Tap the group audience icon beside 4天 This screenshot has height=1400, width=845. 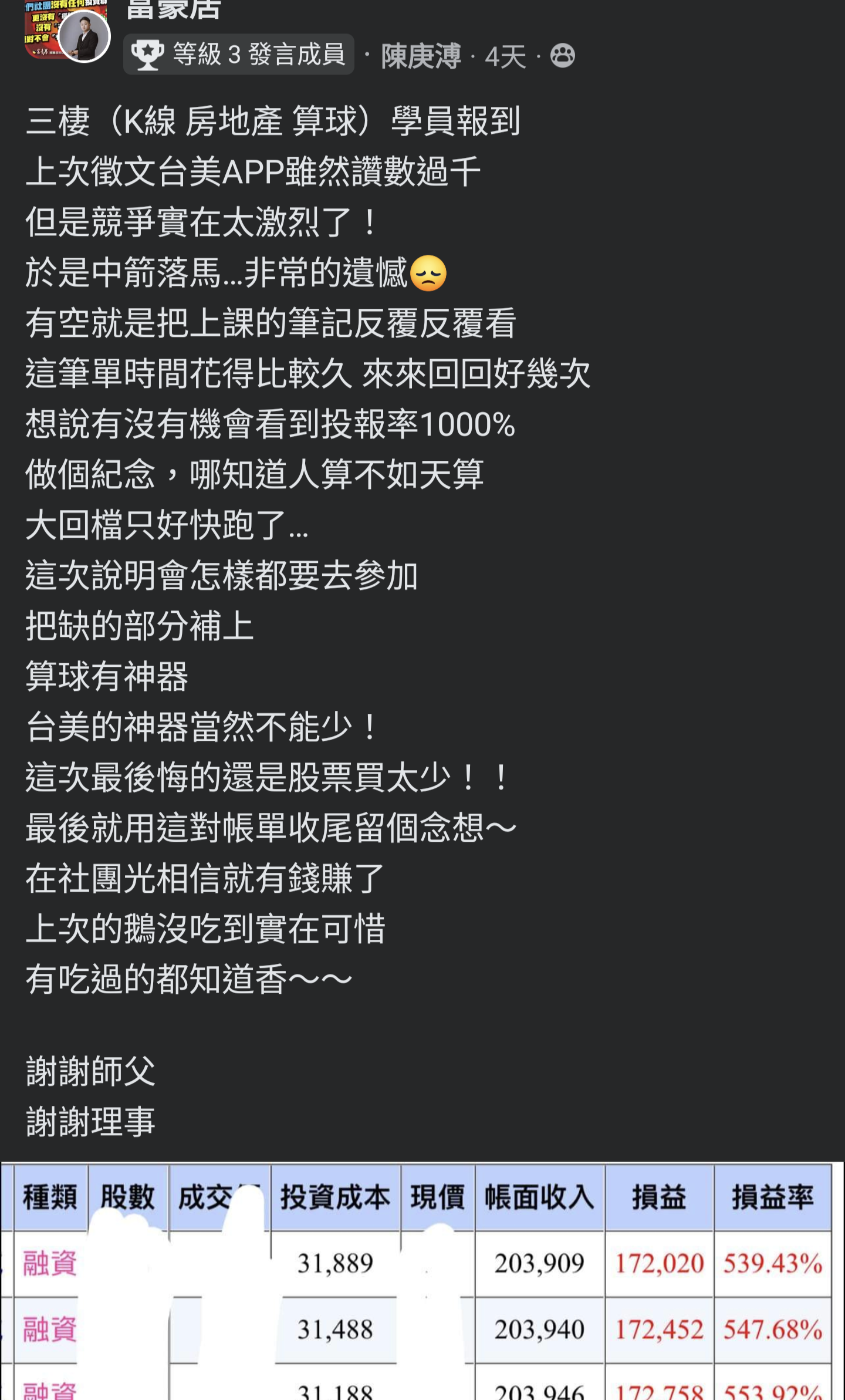pyautogui.click(x=563, y=56)
